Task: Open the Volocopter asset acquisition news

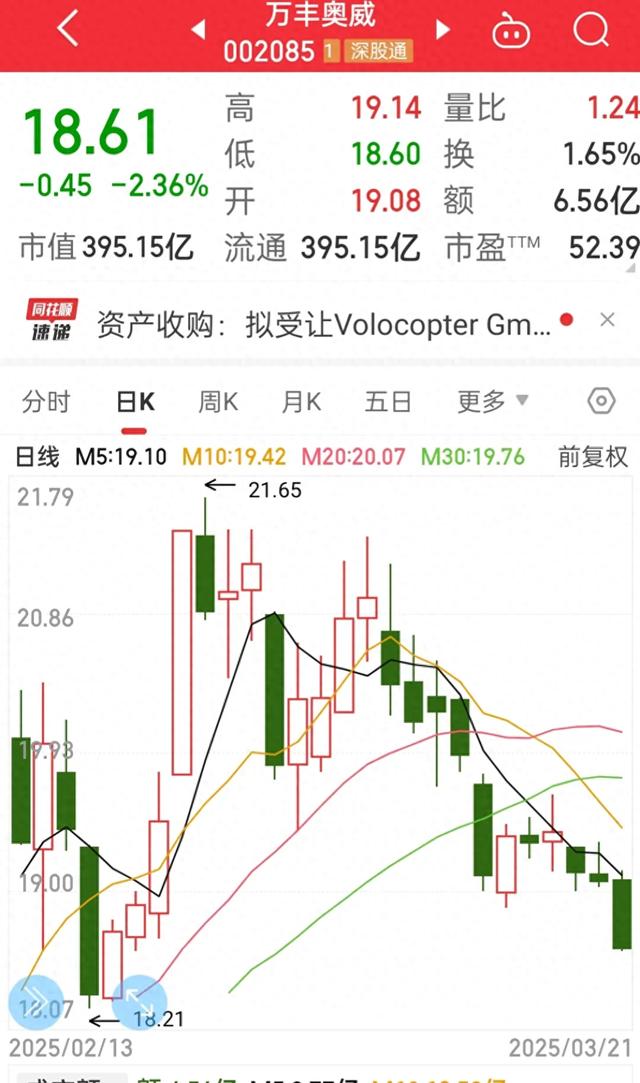Action: pyautogui.click(x=324, y=324)
